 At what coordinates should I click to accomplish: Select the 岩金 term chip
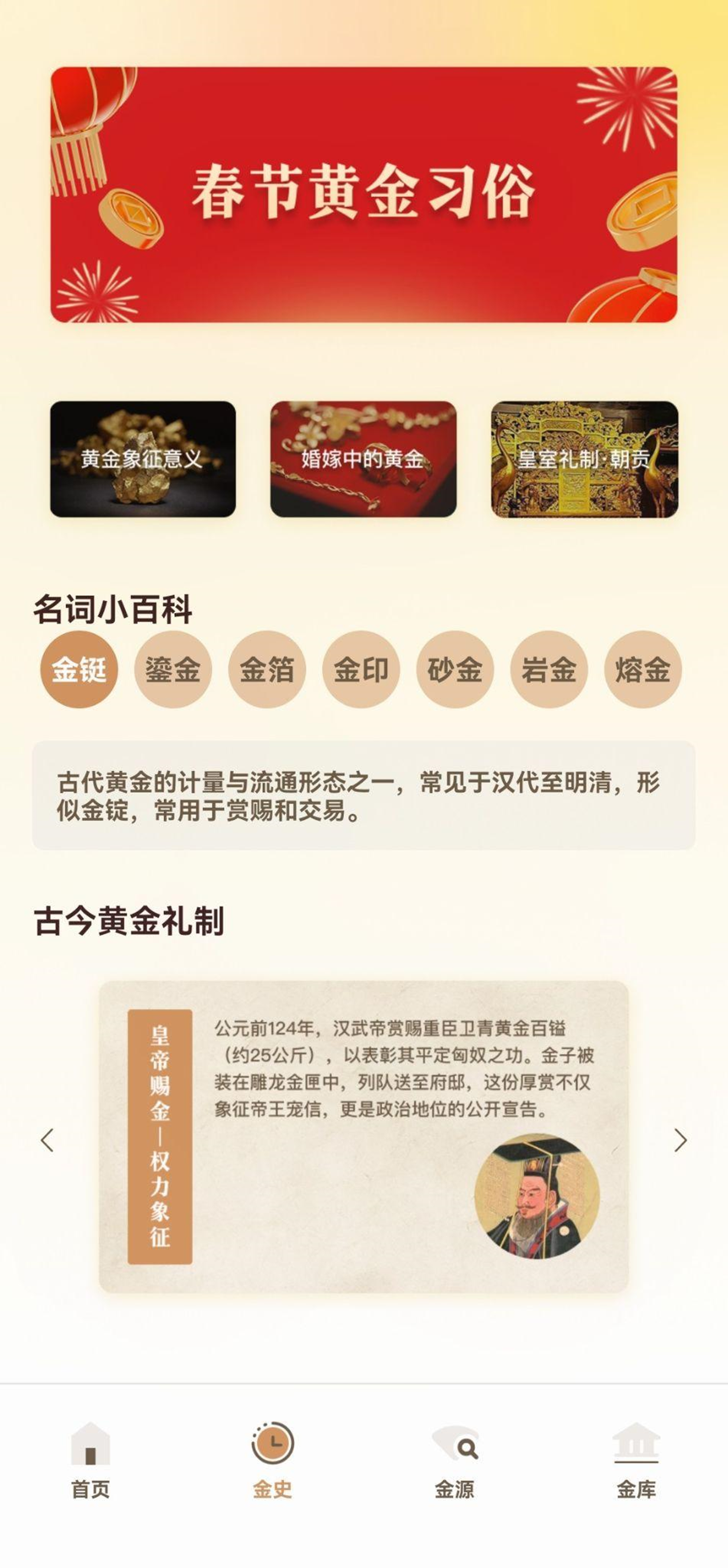[x=548, y=669]
